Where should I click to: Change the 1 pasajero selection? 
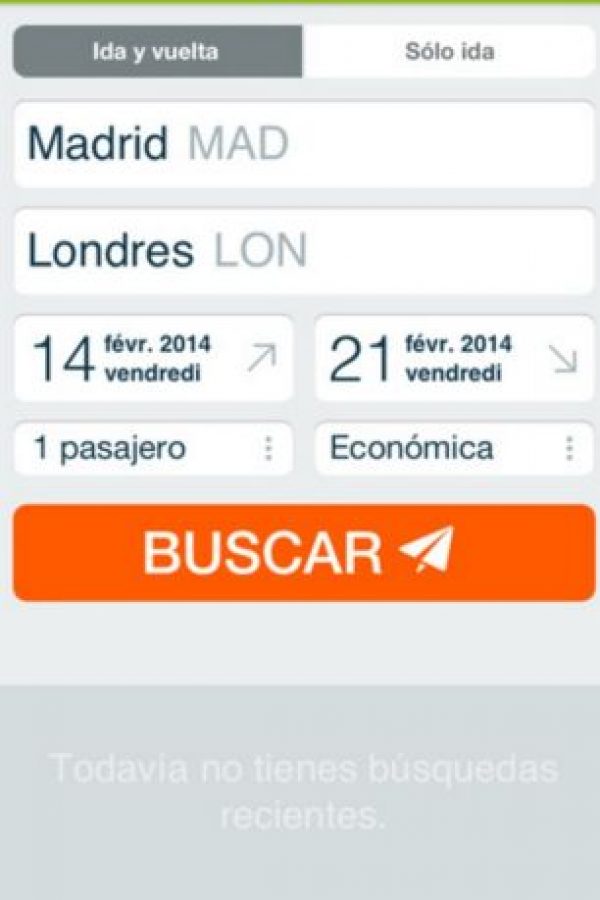(153, 449)
